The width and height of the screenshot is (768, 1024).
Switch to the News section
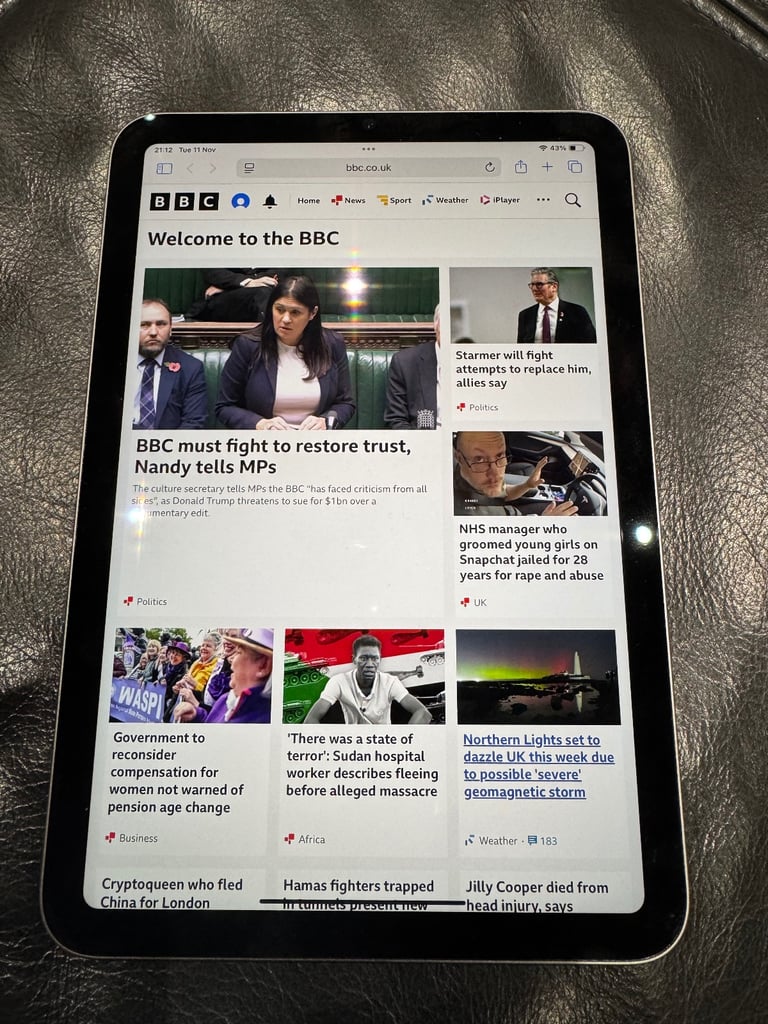pyautogui.click(x=349, y=201)
